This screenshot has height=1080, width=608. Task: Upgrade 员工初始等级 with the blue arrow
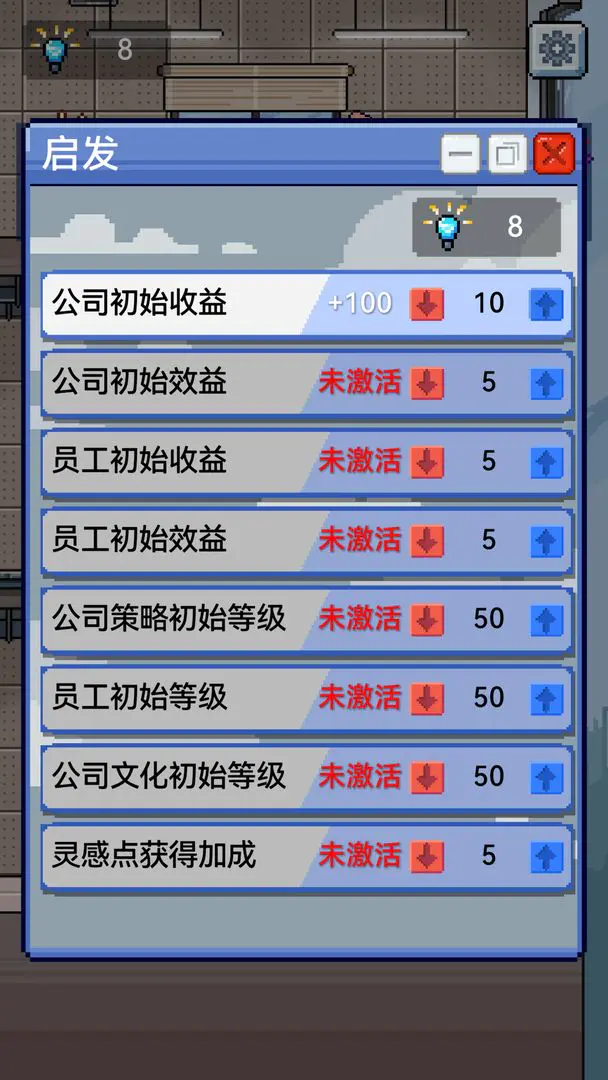click(546, 698)
